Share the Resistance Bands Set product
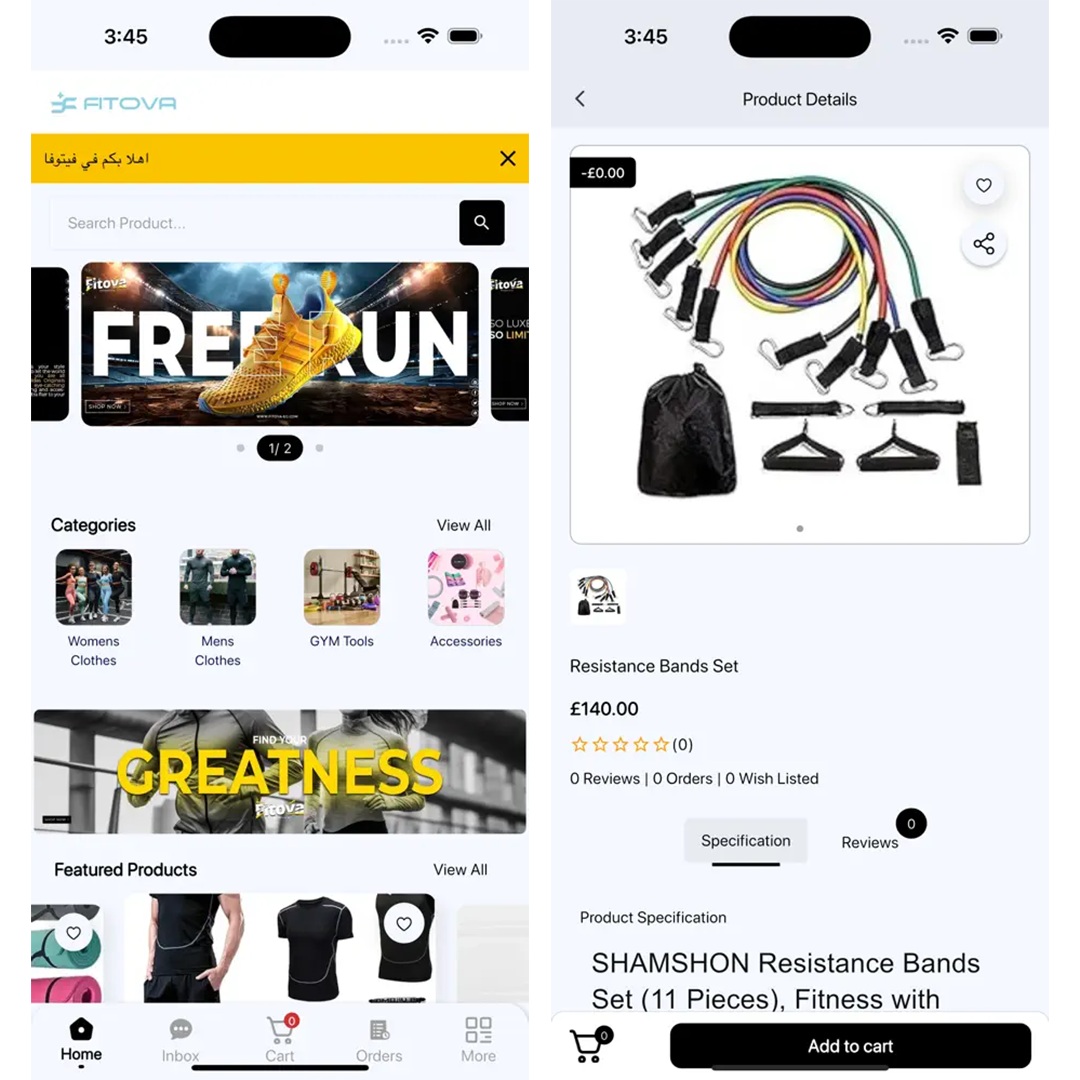This screenshot has height=1080, width=1080. 983,244
